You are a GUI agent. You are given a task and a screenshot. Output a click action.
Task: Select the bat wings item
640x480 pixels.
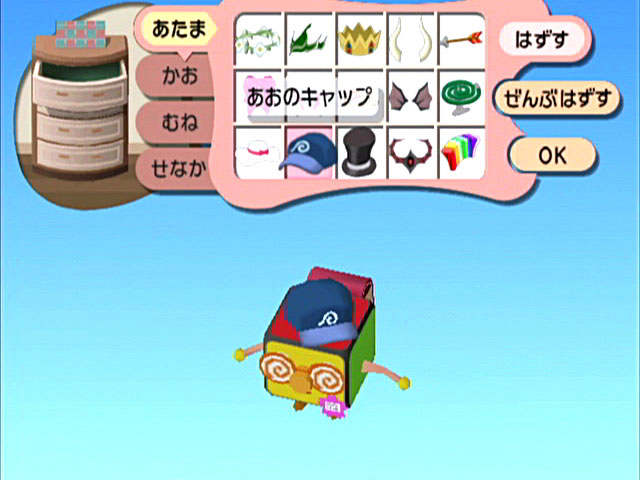pos(410,97)
